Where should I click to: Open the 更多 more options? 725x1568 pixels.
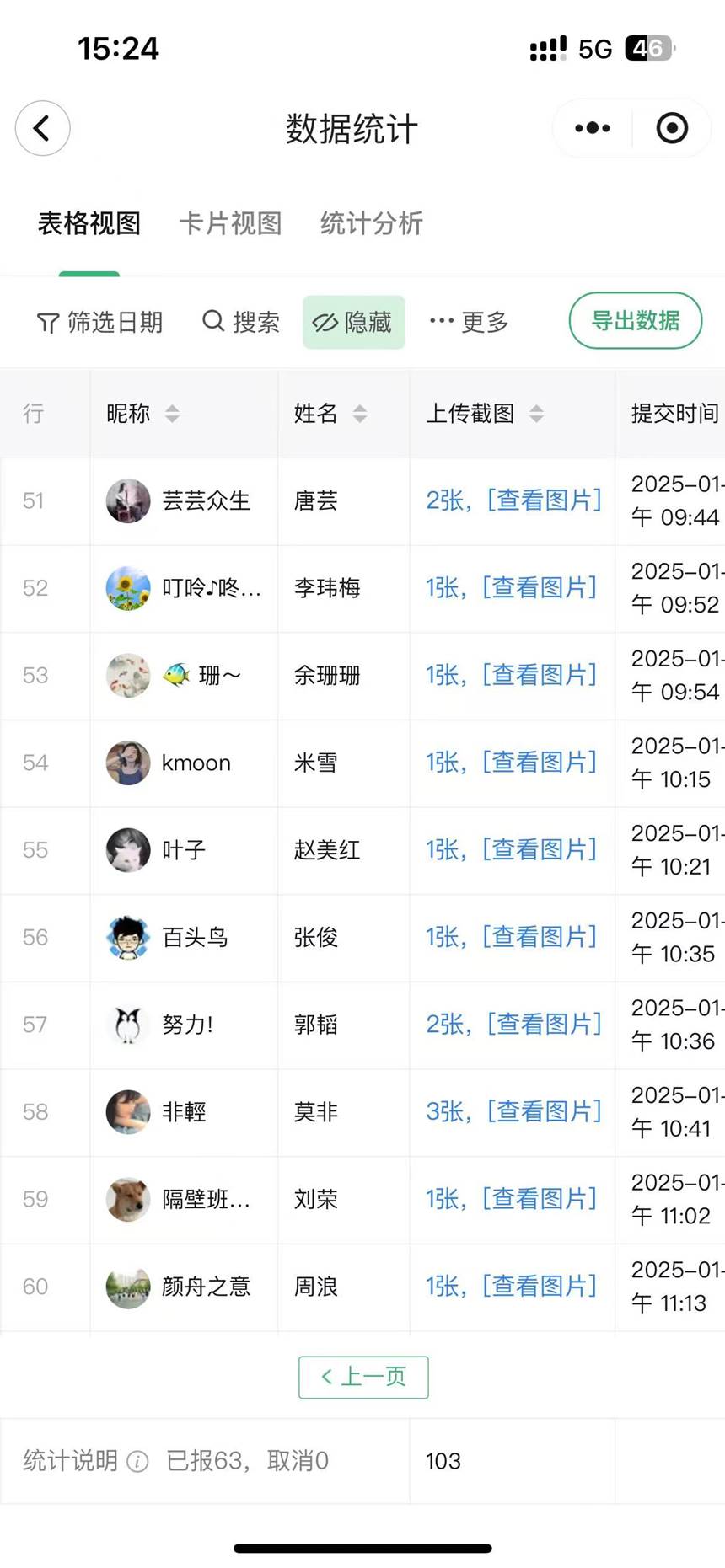[x=470, y=322]
